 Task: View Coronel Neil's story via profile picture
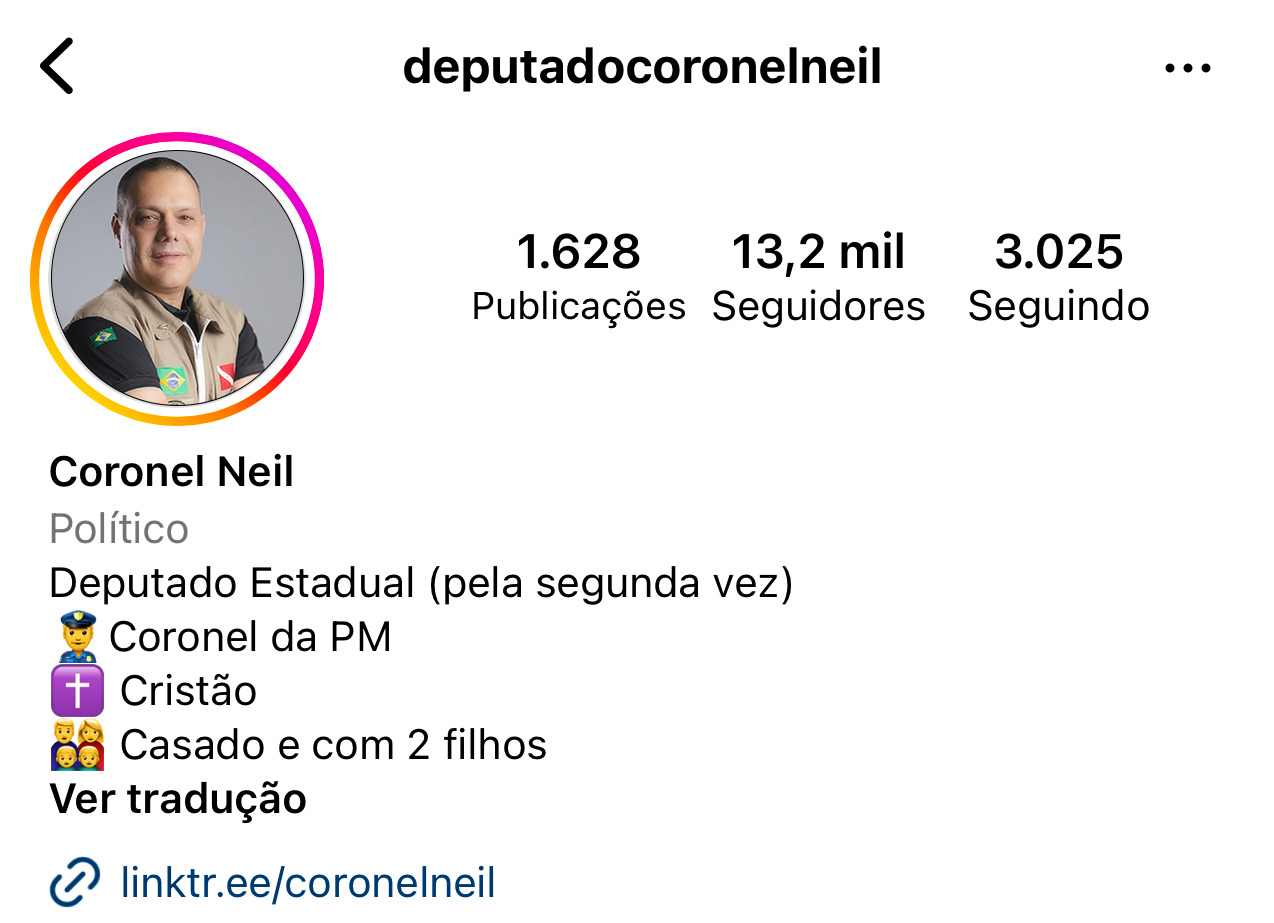177,279
